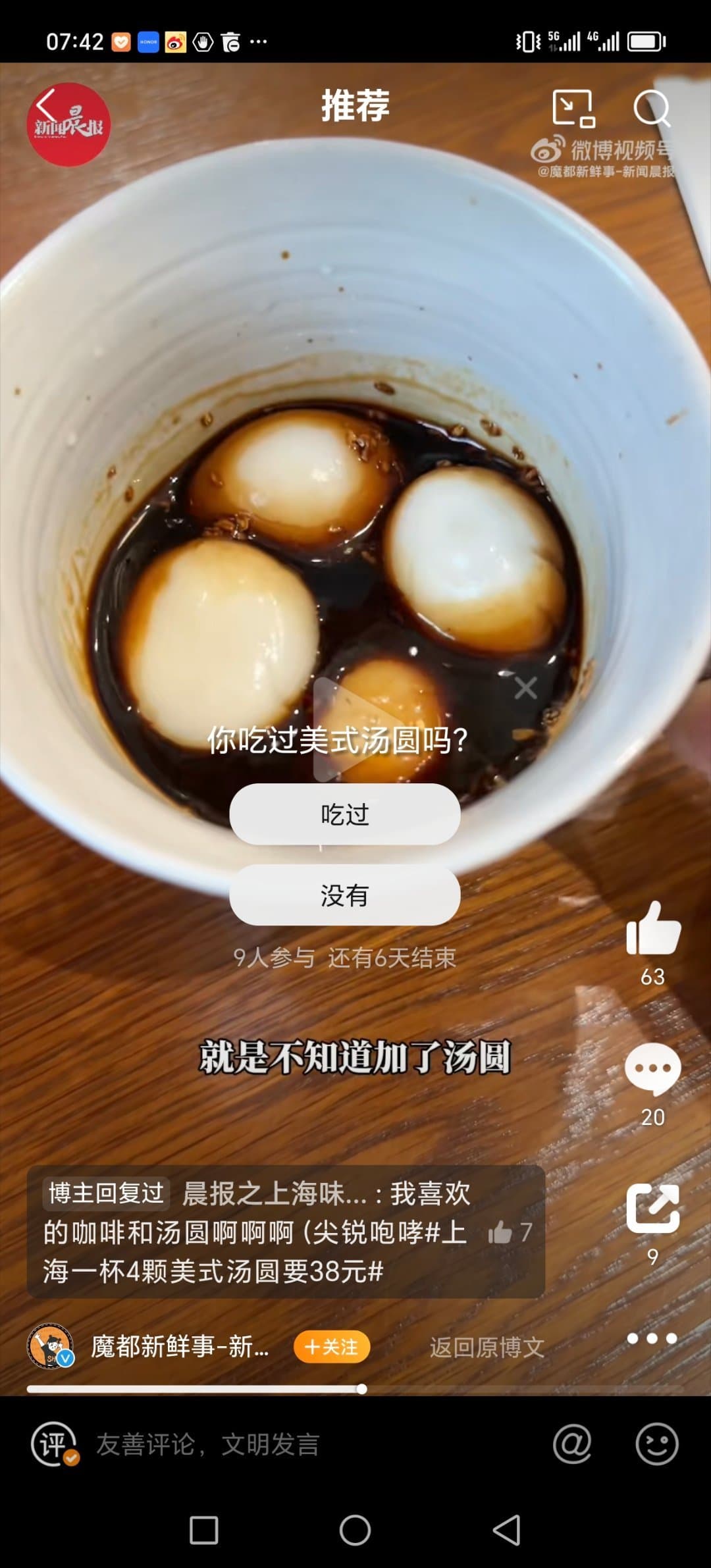Open the emoji picker
This screenshot has height=1568, width=711.
656,1445
